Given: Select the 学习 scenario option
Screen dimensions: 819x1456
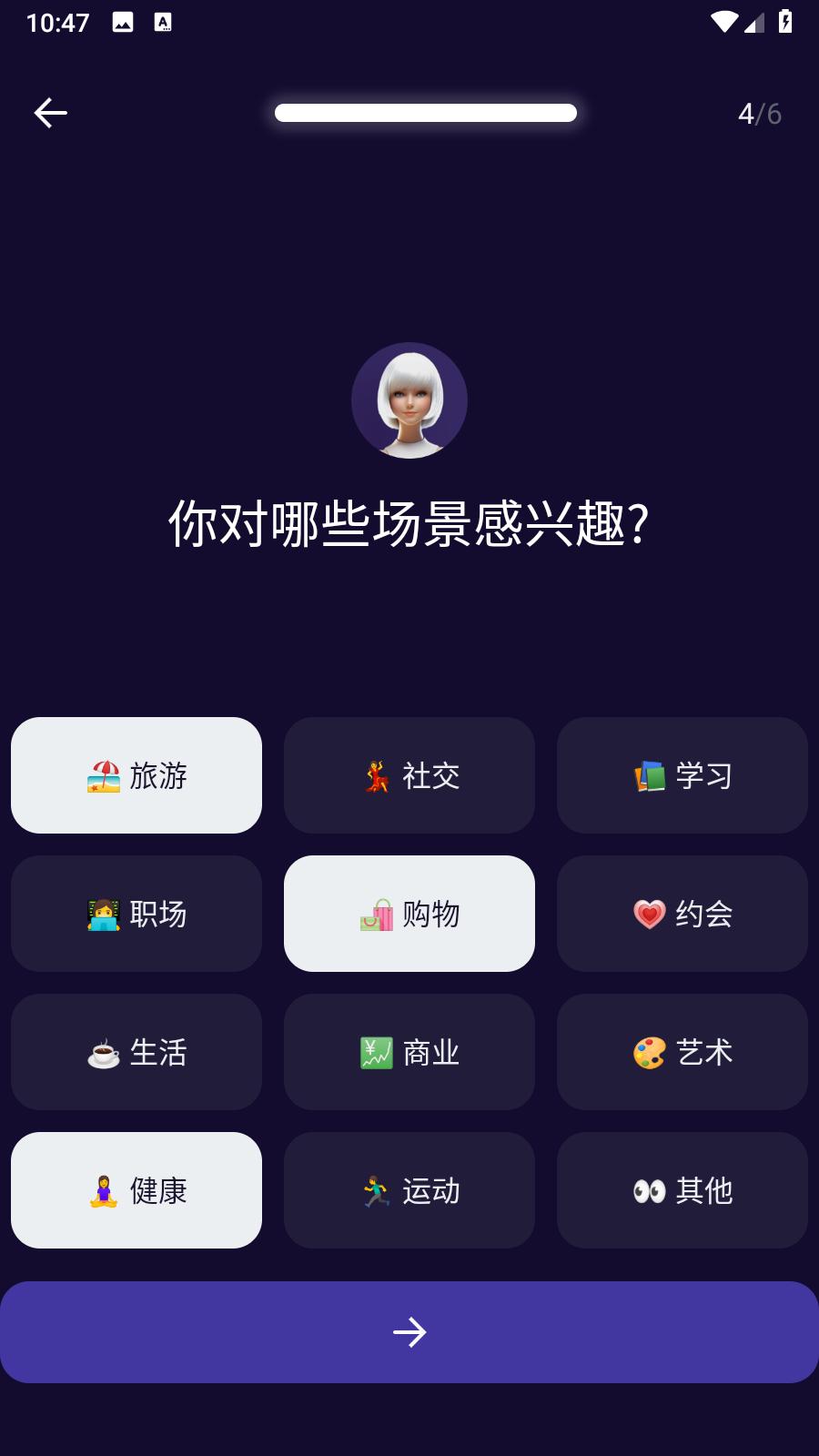Looking at the screenshot, I should pos(682,775).
